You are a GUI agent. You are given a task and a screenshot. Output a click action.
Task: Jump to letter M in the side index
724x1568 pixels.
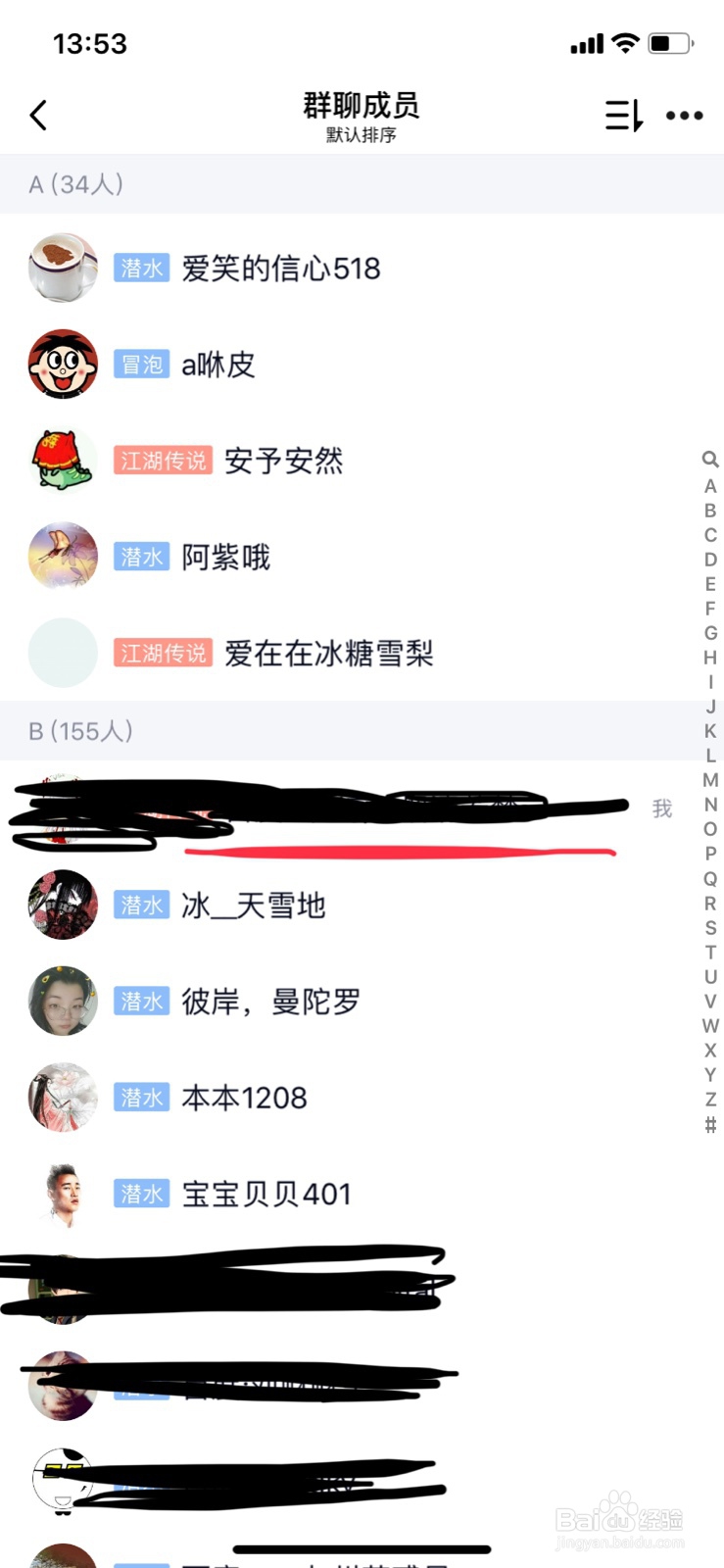[707, 781]
